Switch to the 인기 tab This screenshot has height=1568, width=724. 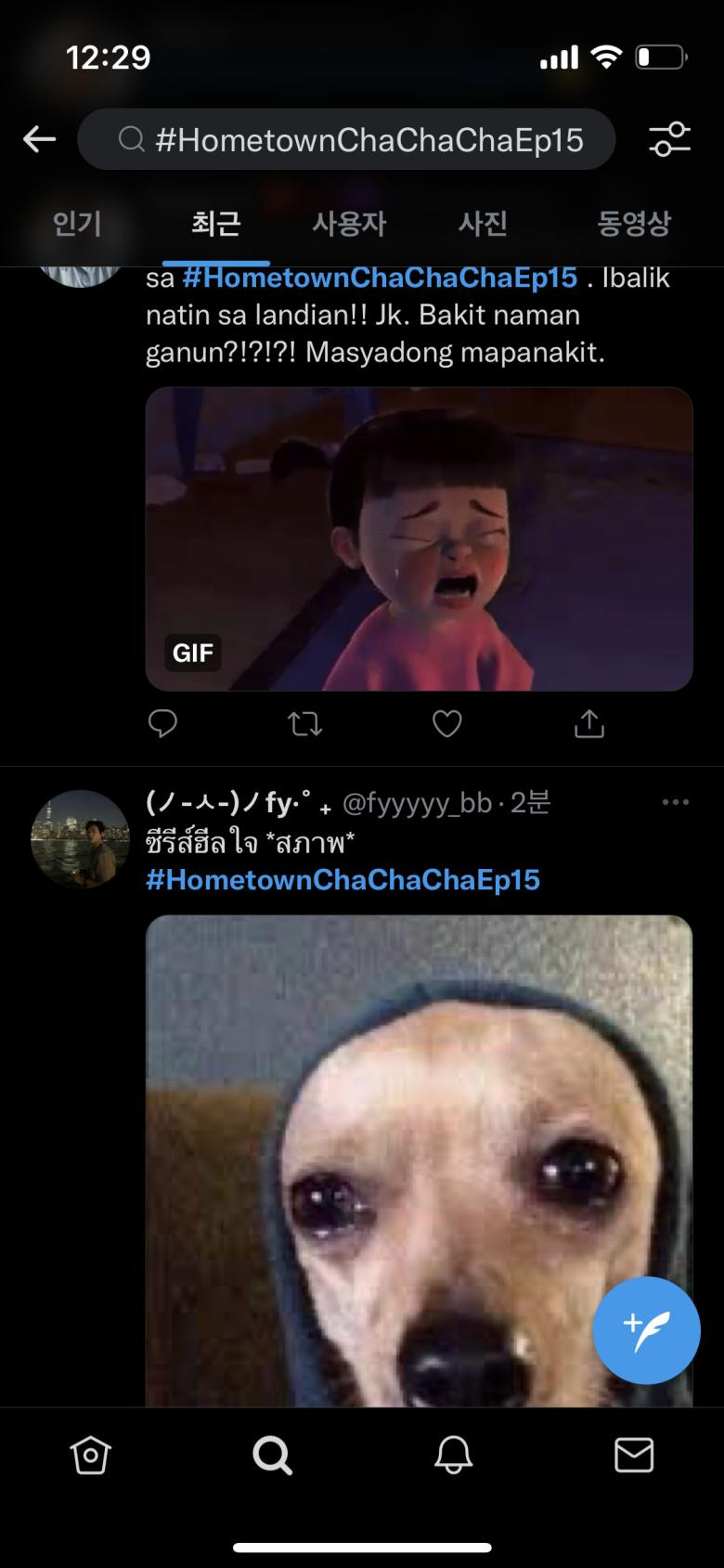[x=78, y=224]
